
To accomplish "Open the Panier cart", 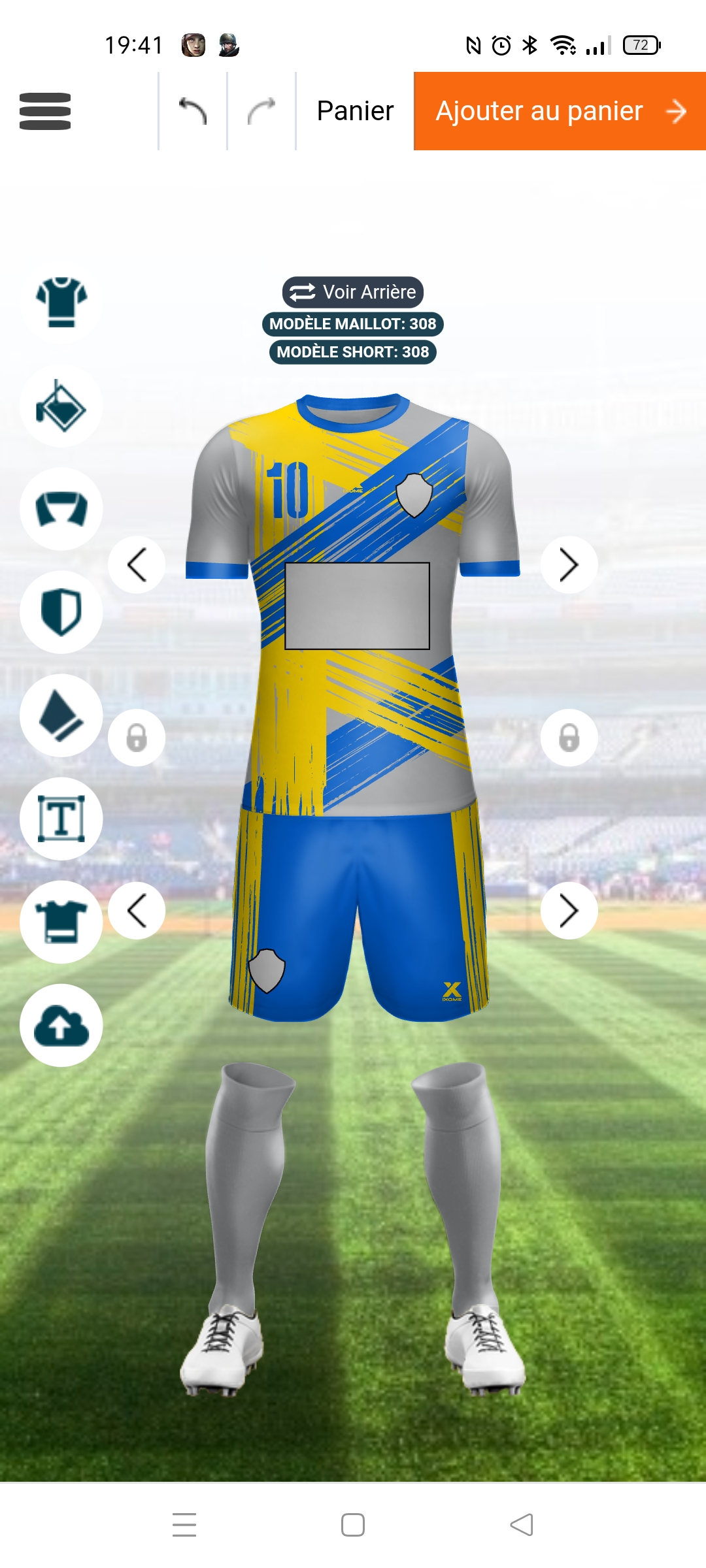I will [355, 111].
